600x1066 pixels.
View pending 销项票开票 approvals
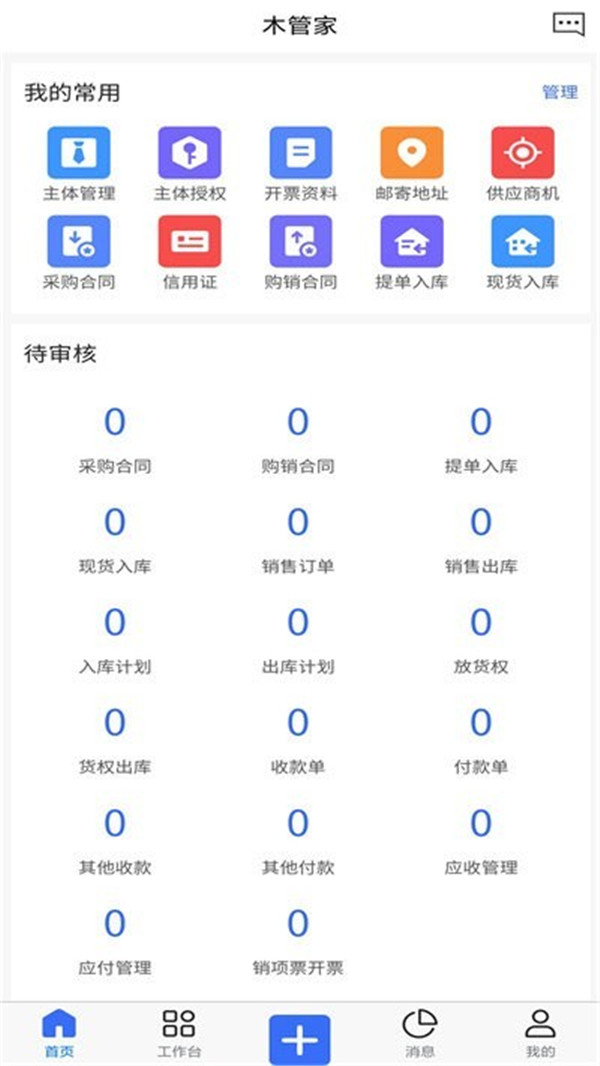(x=298, y=941)
